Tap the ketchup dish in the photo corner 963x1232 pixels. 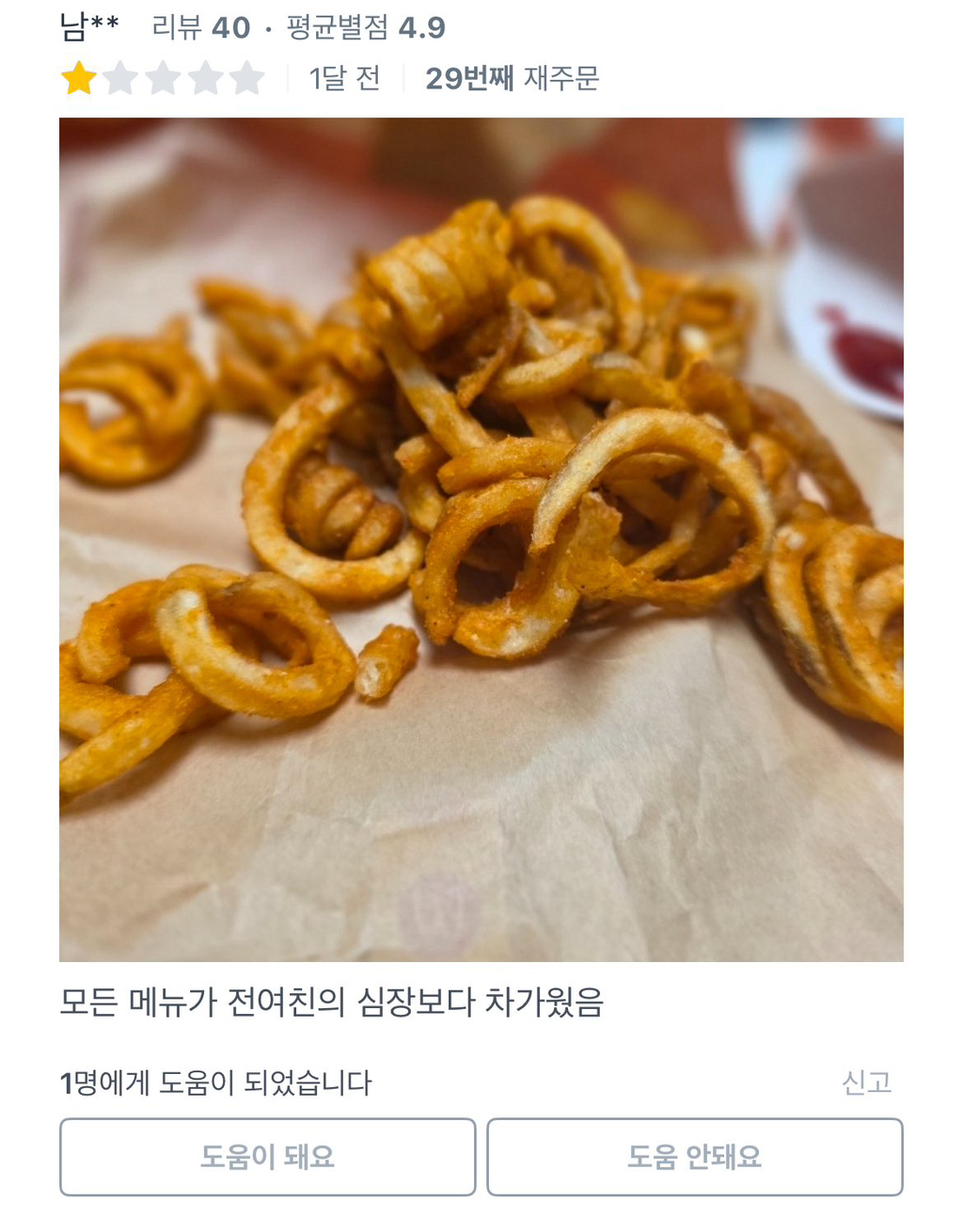pos(858,353)
